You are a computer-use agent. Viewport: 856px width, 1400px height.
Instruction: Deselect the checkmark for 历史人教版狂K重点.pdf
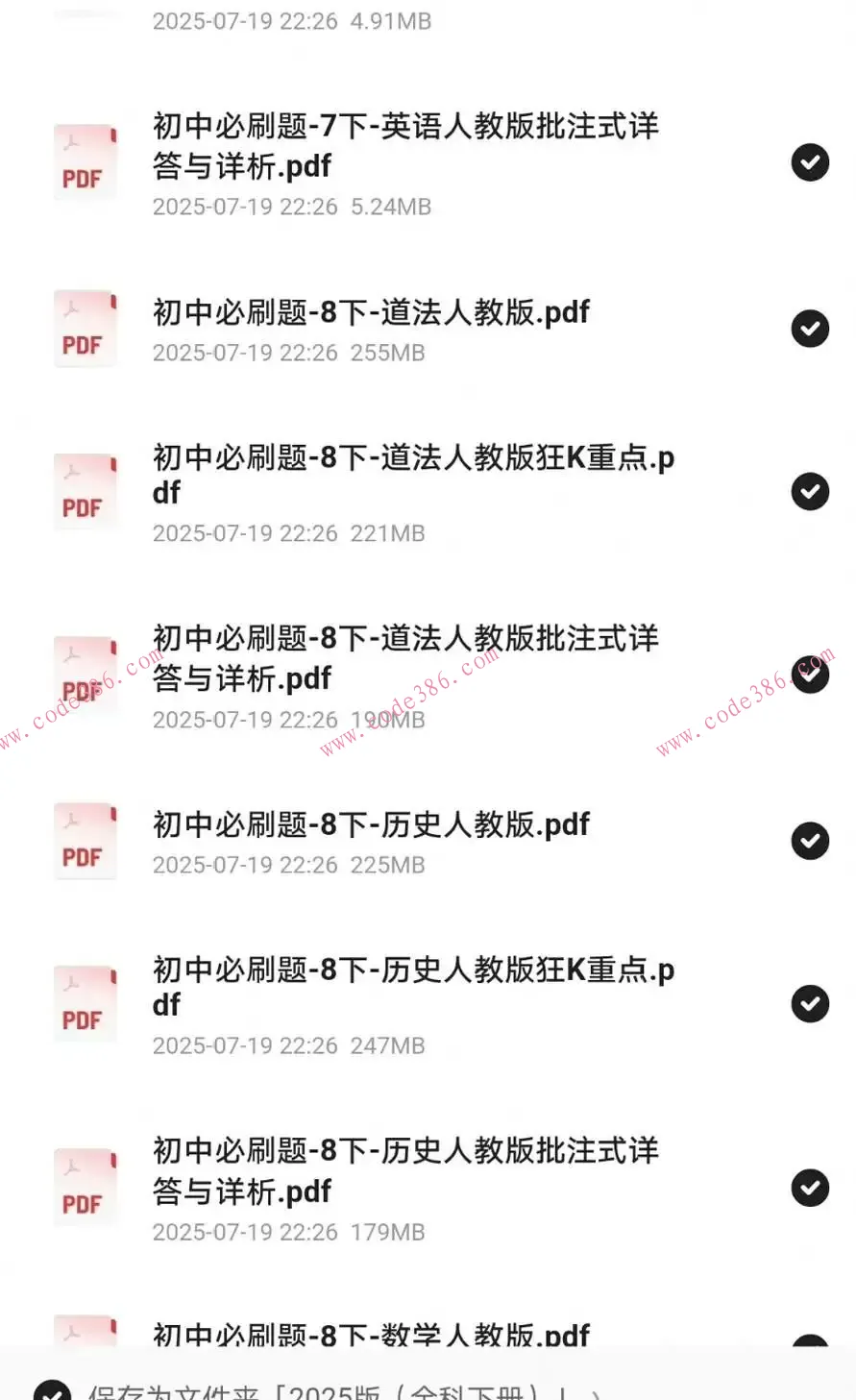[810, 1003]
